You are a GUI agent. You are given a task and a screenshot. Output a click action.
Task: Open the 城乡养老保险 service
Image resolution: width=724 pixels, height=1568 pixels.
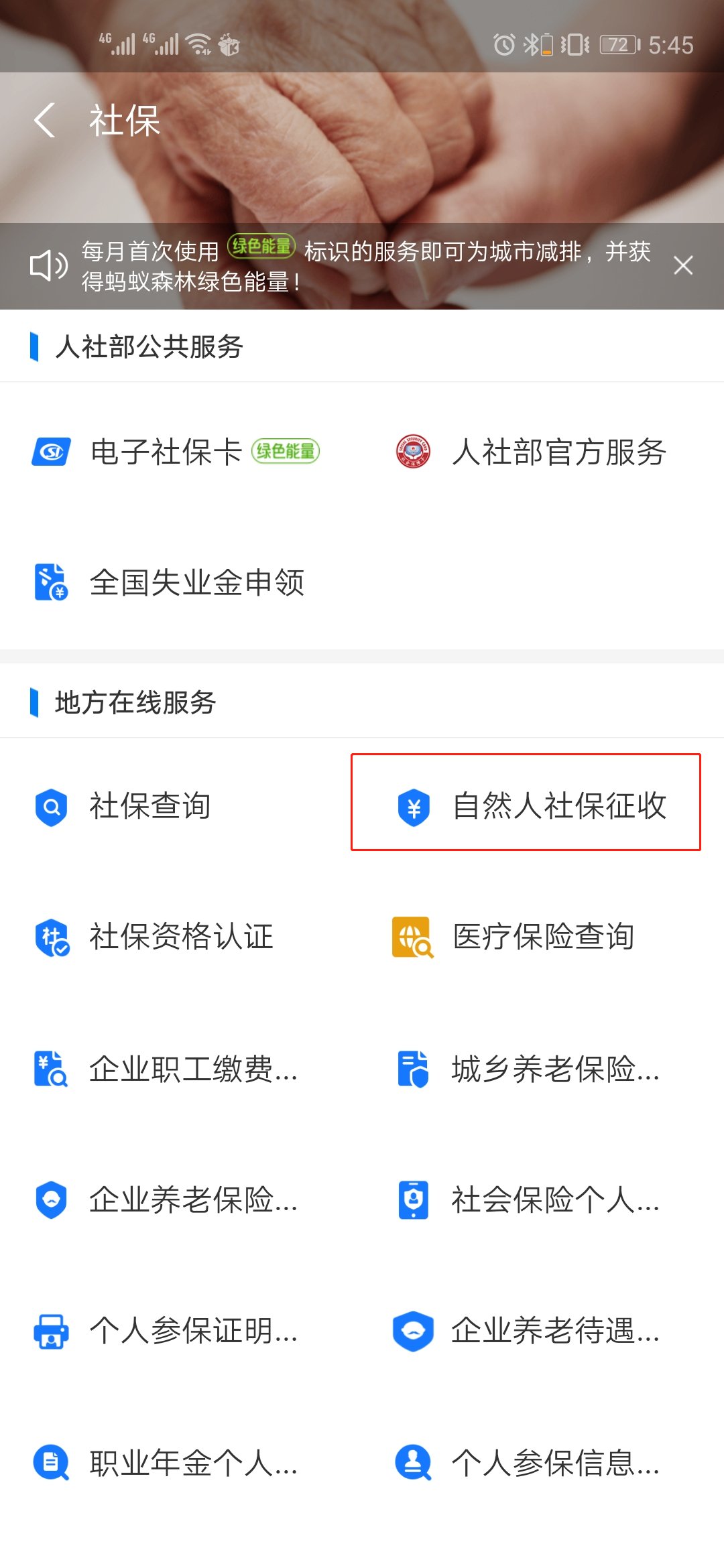click(x=530, y=1068)
